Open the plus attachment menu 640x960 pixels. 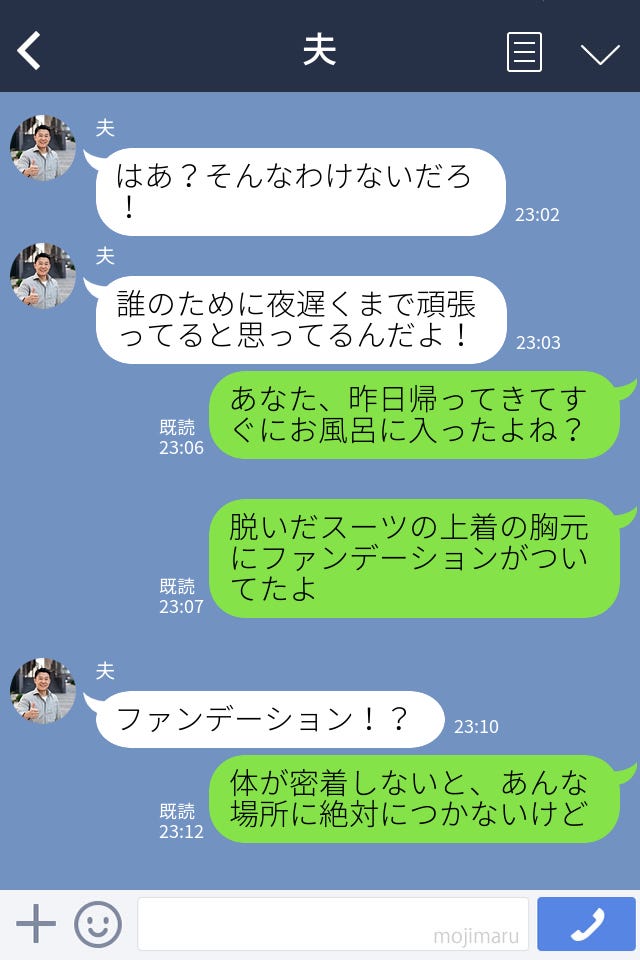click(x=36, y=924)
